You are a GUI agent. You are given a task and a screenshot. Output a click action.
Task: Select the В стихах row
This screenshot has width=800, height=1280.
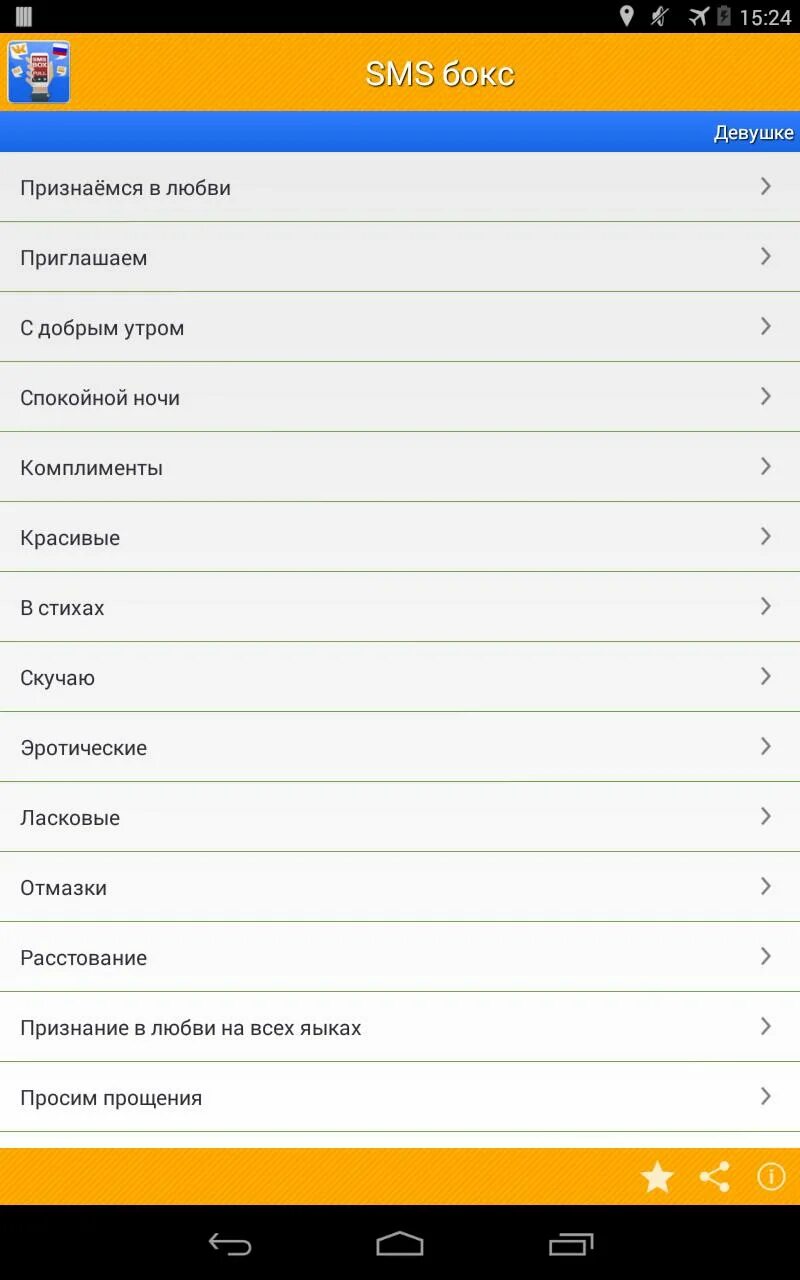(x=400, y=607)
